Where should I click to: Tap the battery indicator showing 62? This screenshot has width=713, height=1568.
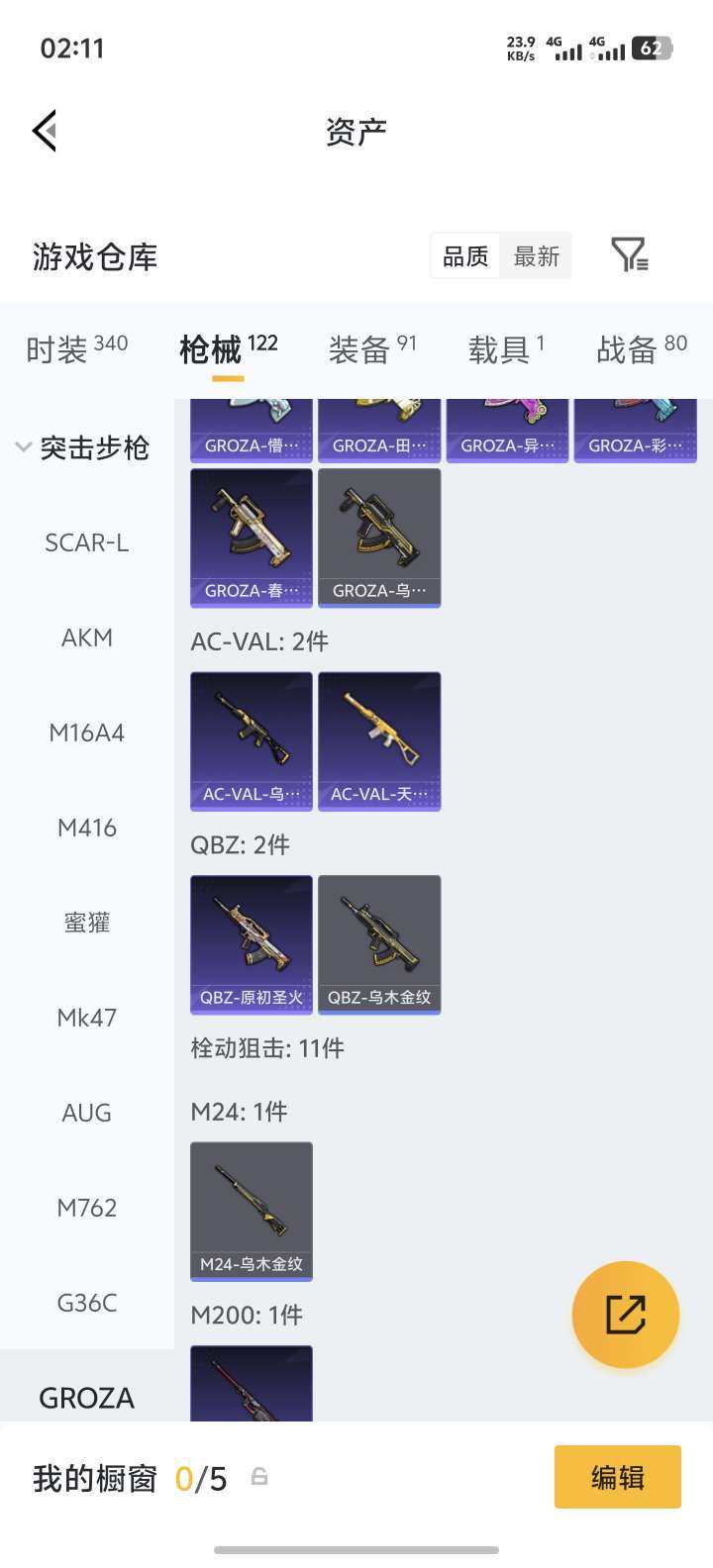tap(652, 48)
